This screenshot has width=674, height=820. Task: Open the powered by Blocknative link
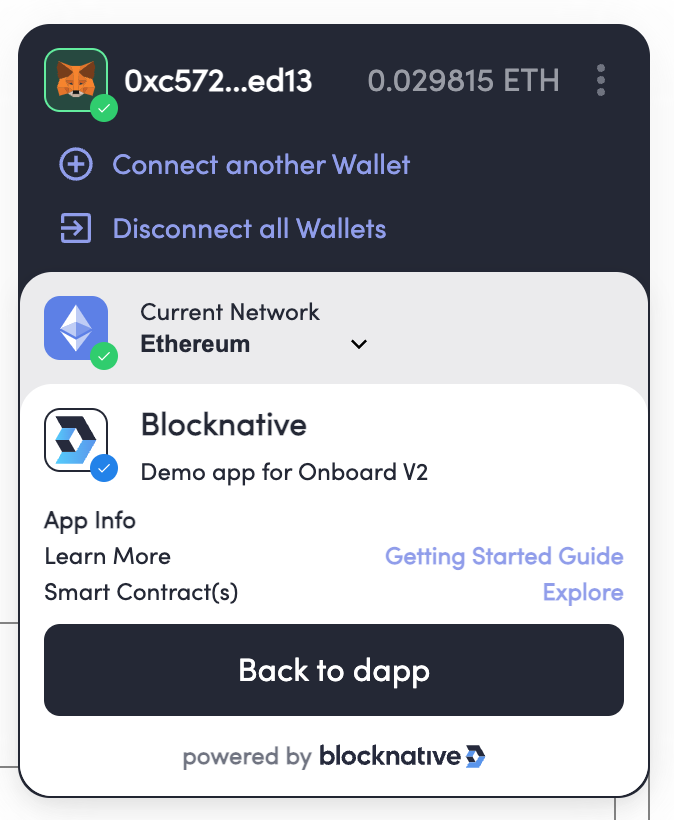pyautogui.click(x=334, y=756)
